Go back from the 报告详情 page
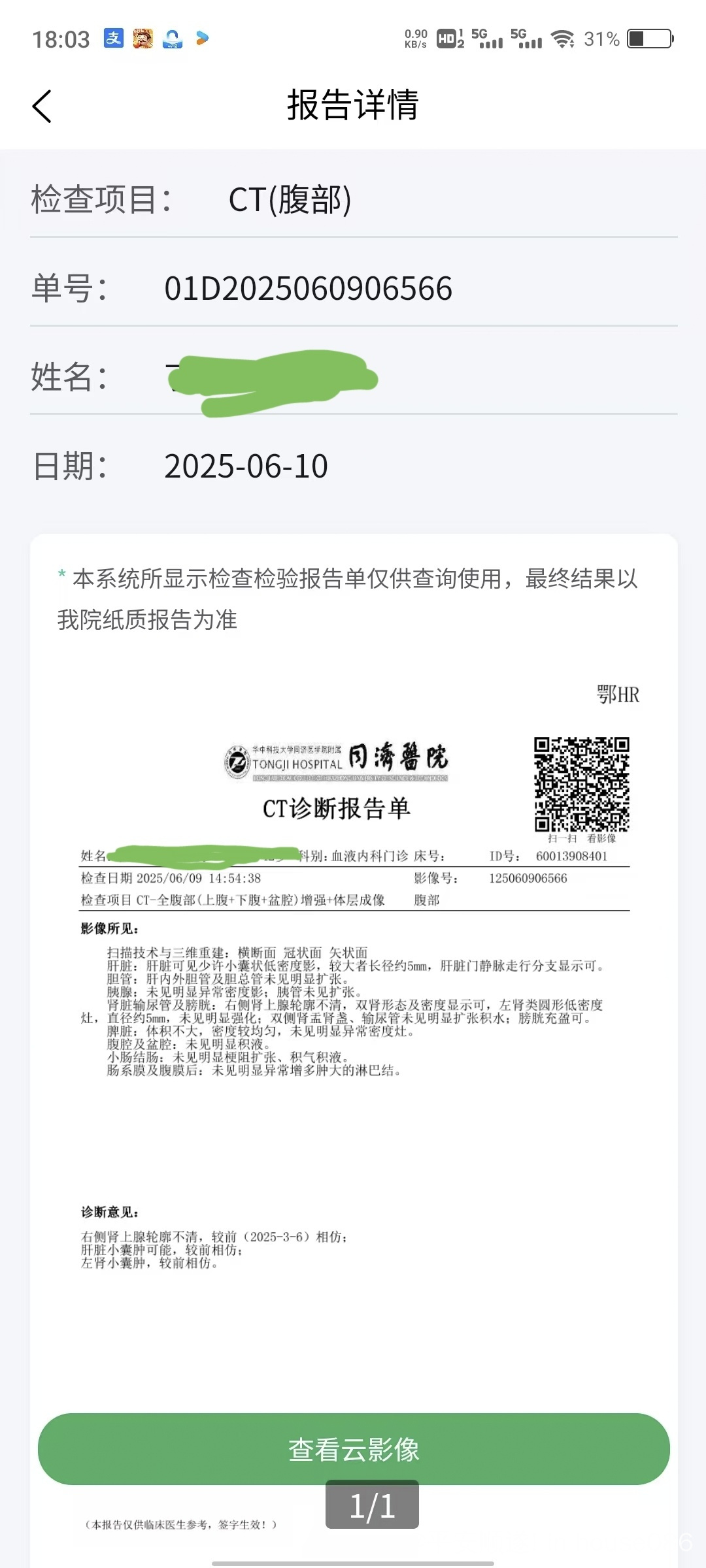Viewport: 706px width, 1568px height. tap(42, 106)
